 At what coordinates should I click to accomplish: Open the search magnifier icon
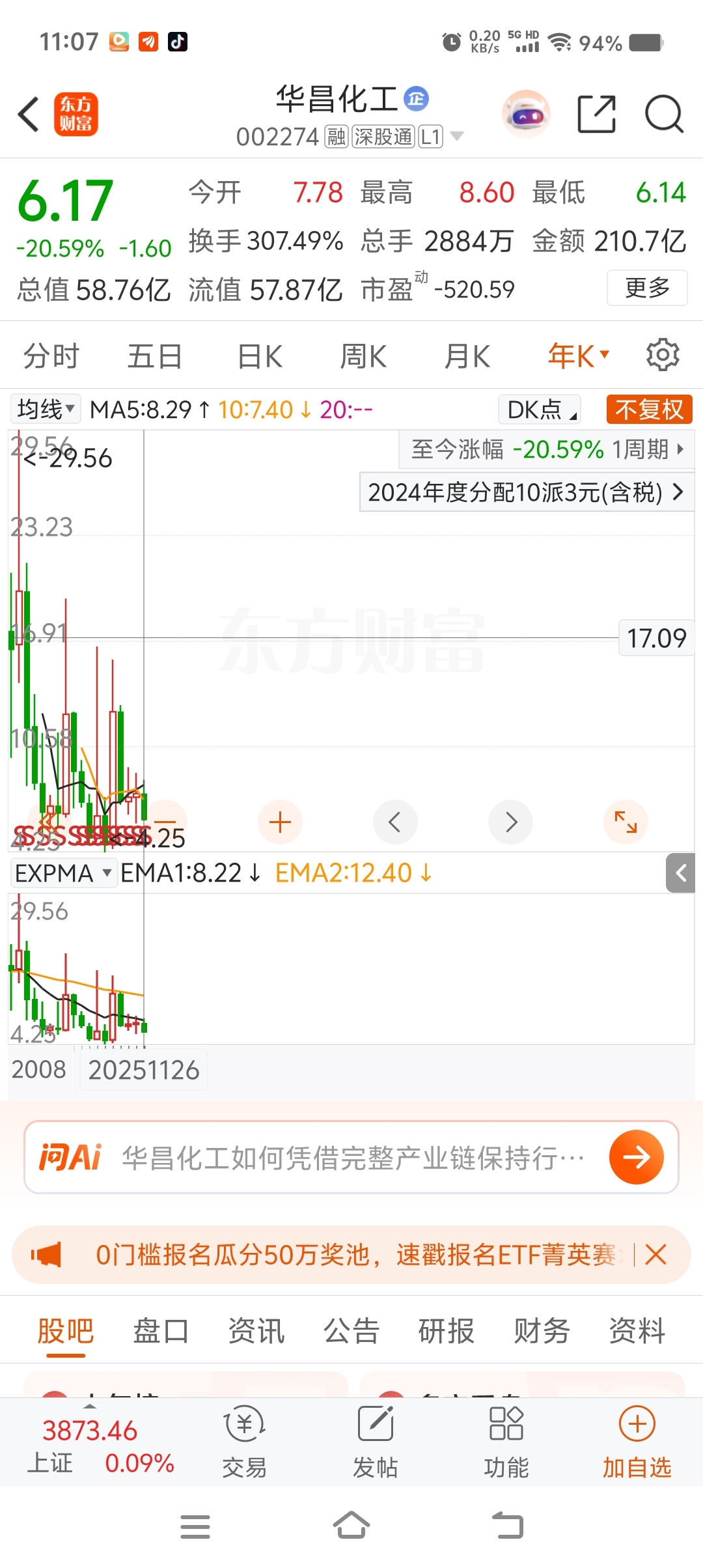[663, 115]
